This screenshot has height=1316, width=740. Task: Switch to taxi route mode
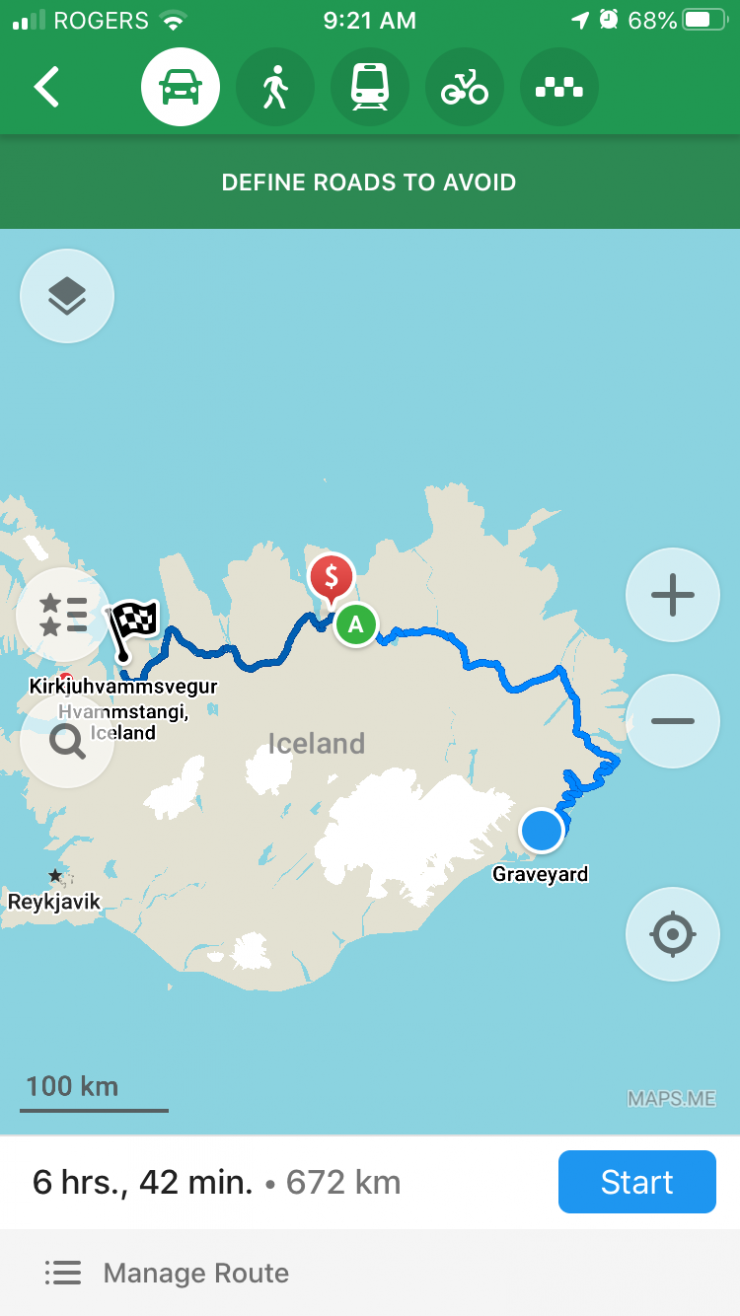pos(559,88)
